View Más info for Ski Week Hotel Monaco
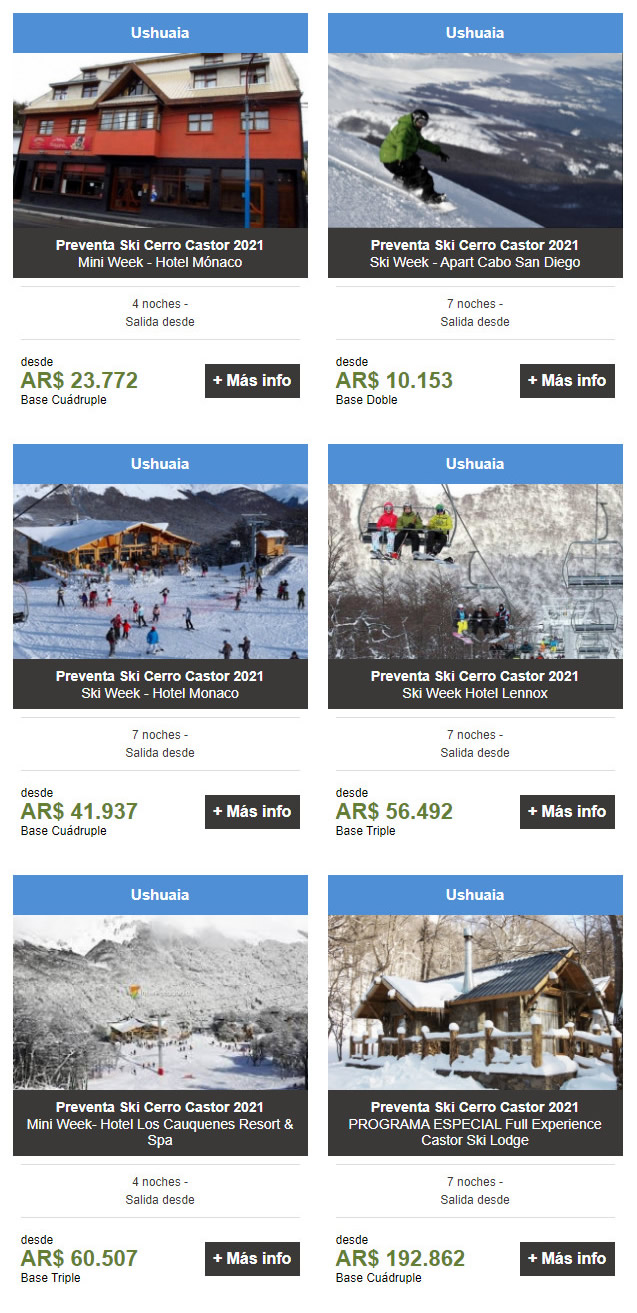The width and height of the screenshot is (637, 1313). (252, 812)
